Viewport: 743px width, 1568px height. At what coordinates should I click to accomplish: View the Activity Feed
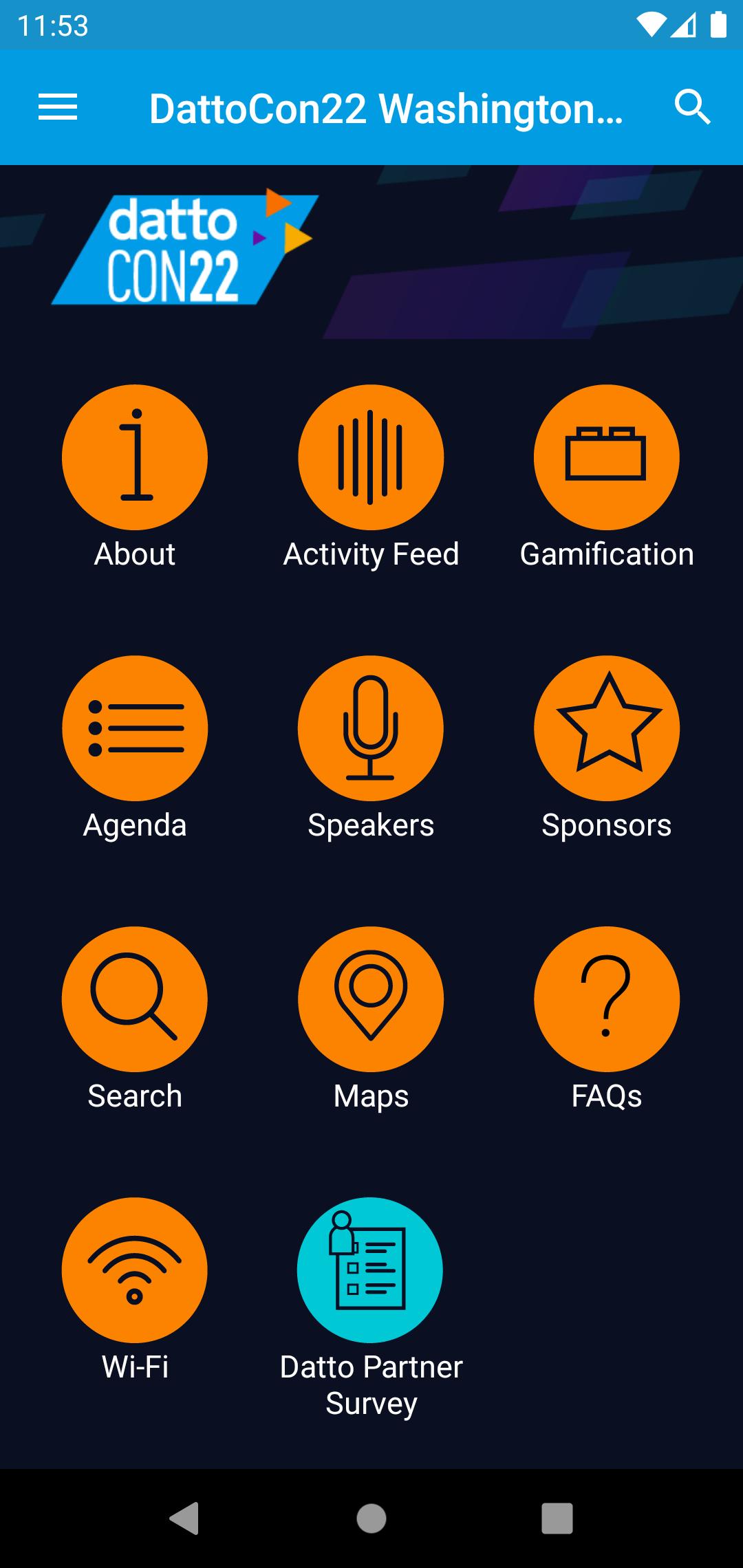tap(371, 457)
